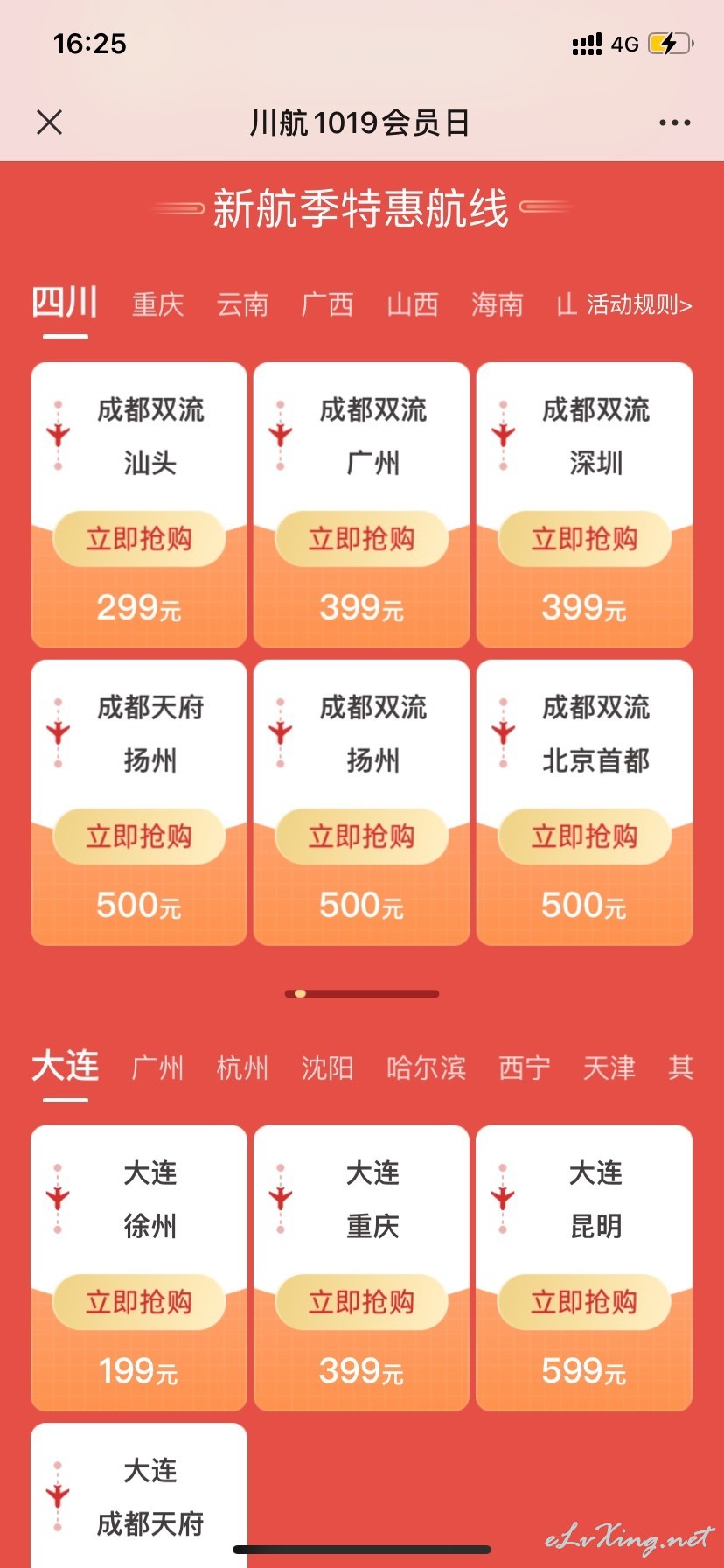This screenshot has height=1568, width=724.
Task: Select the 沈阳 departure tab
Action: pyautogui.click(x=328, y=1067)
